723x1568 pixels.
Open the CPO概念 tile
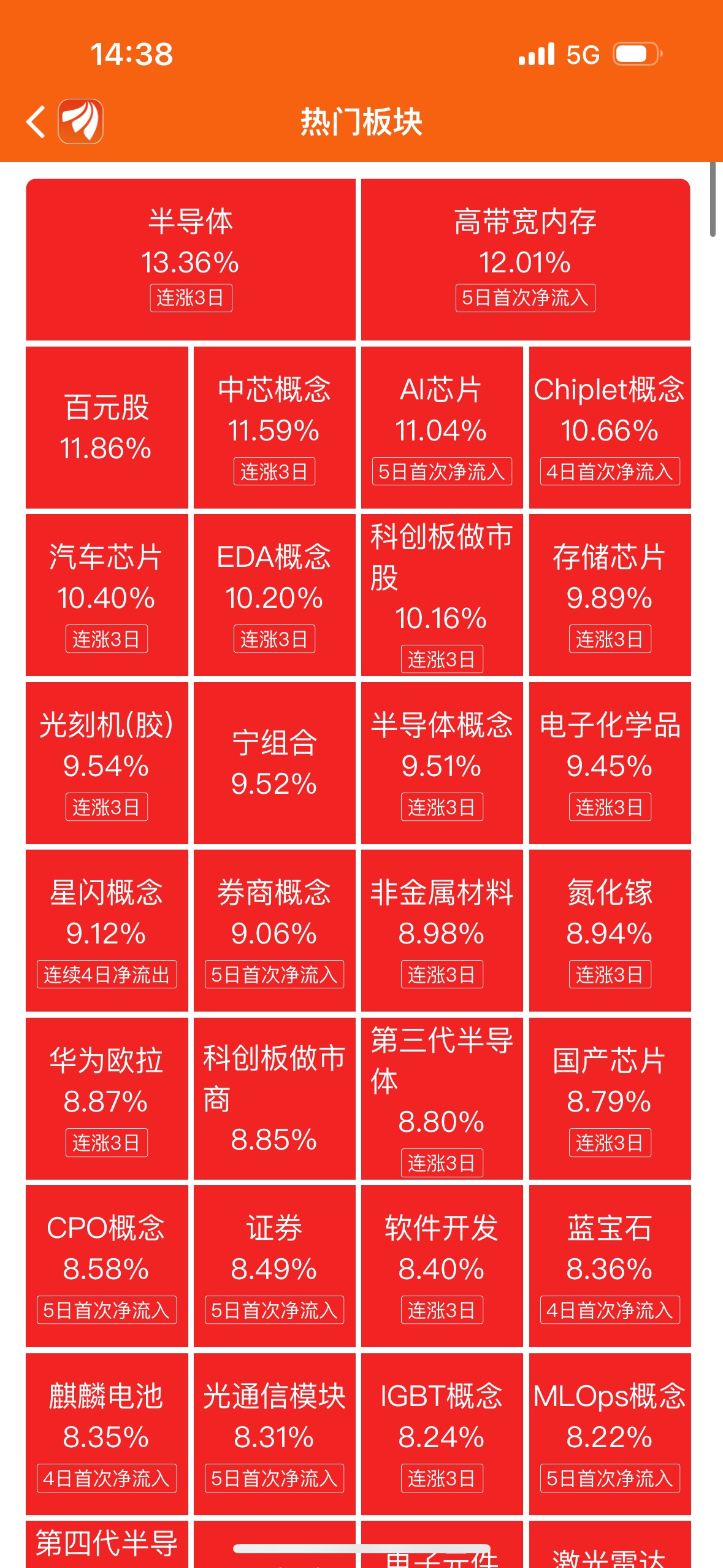tap(107, 1266)
